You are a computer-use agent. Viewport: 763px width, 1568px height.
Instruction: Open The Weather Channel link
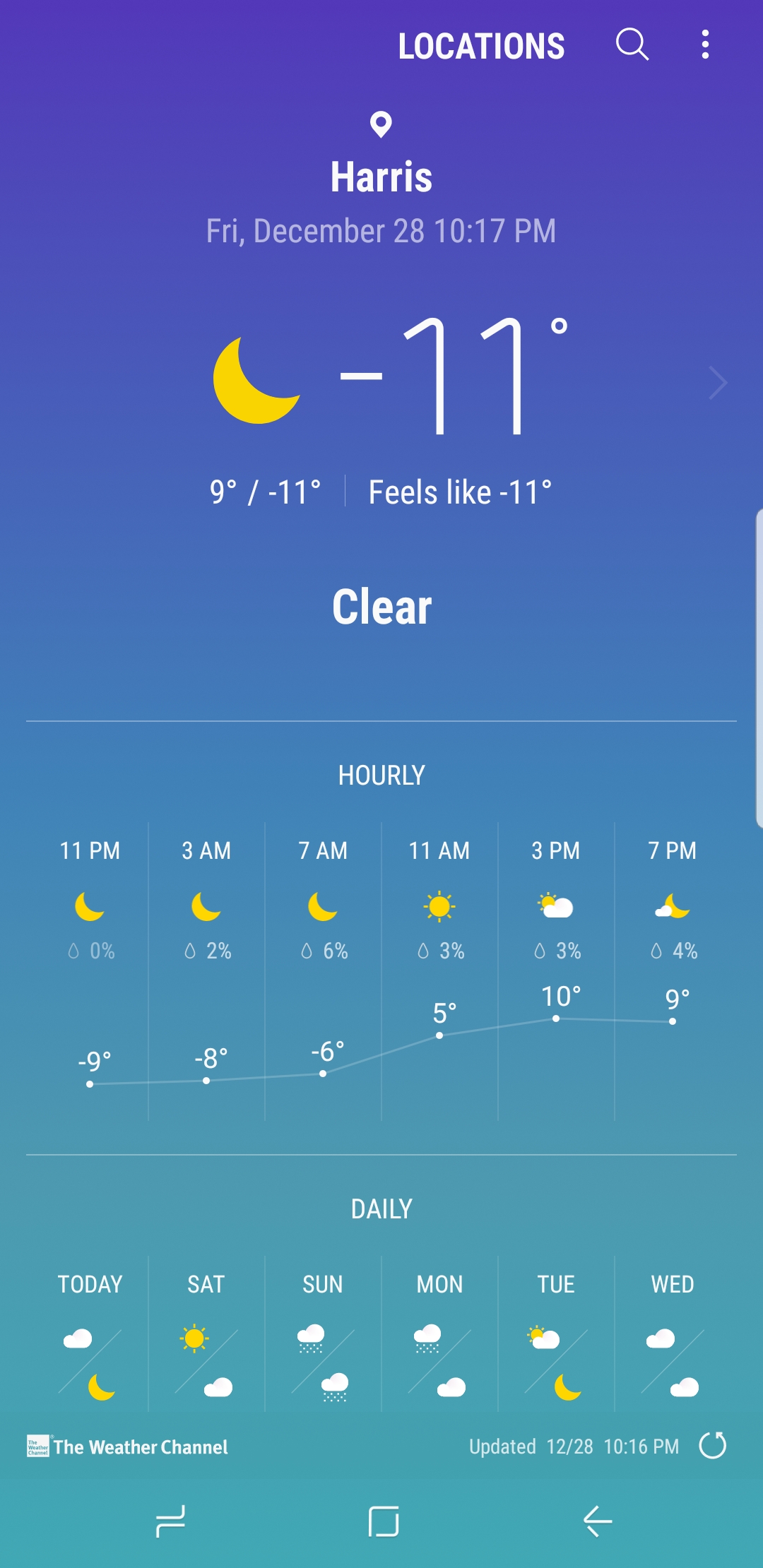(x=128, y=1447)
